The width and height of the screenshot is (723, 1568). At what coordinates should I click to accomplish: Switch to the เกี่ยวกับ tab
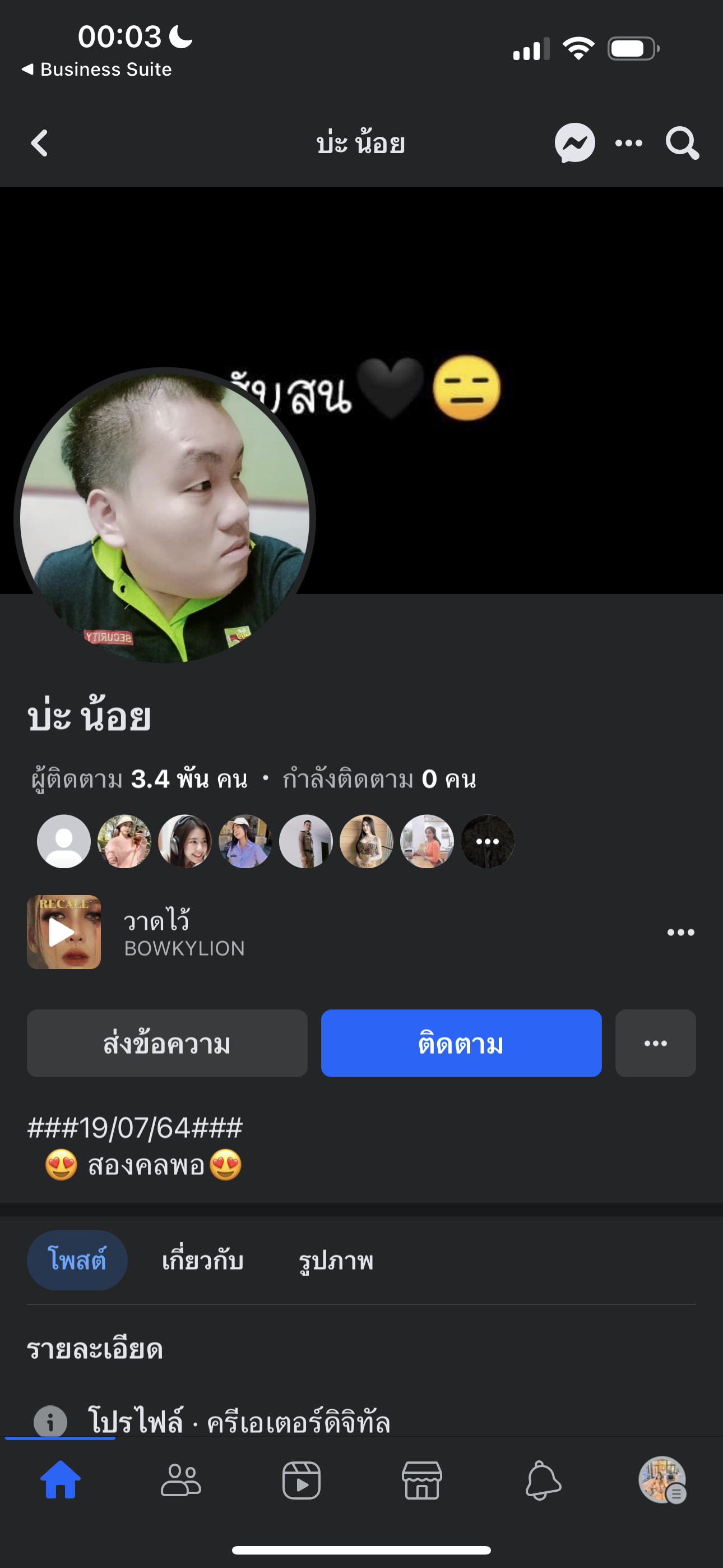click(203, 1260)
